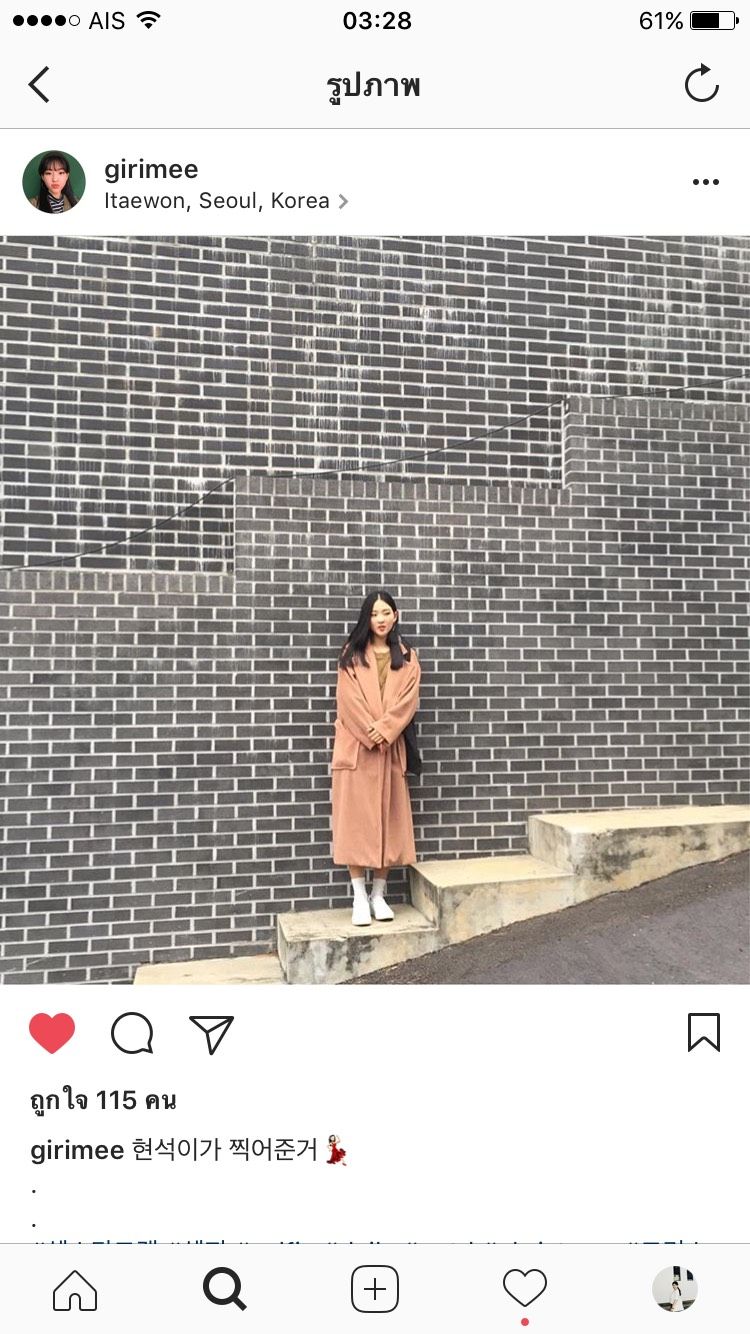The height and width of the screenshot is (1334, 750).
Task: Open girimee's profile picture
Action: click(x=54, y=182)
